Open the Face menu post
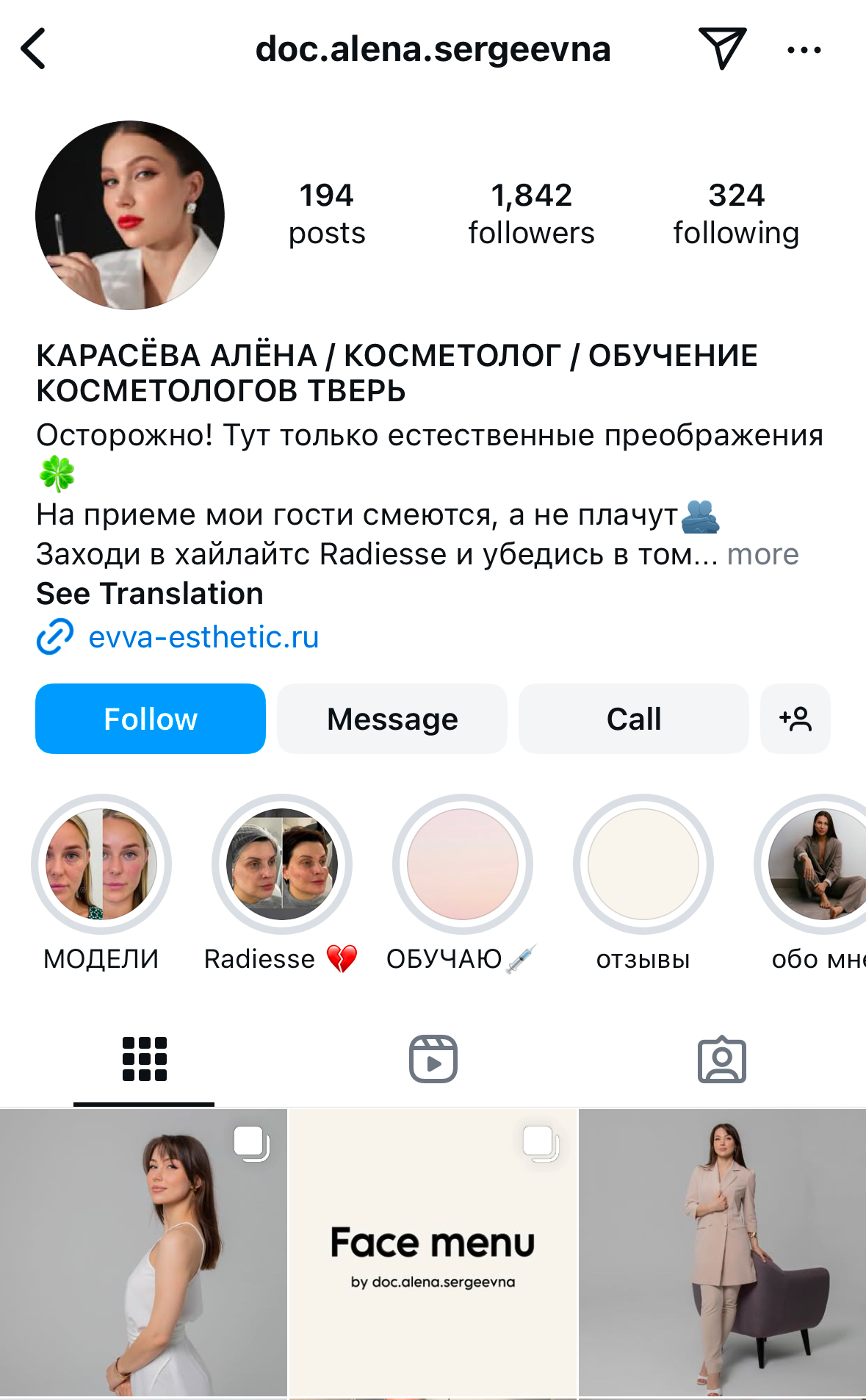This screenshot has height=1400, width=866. [433, 1252]
